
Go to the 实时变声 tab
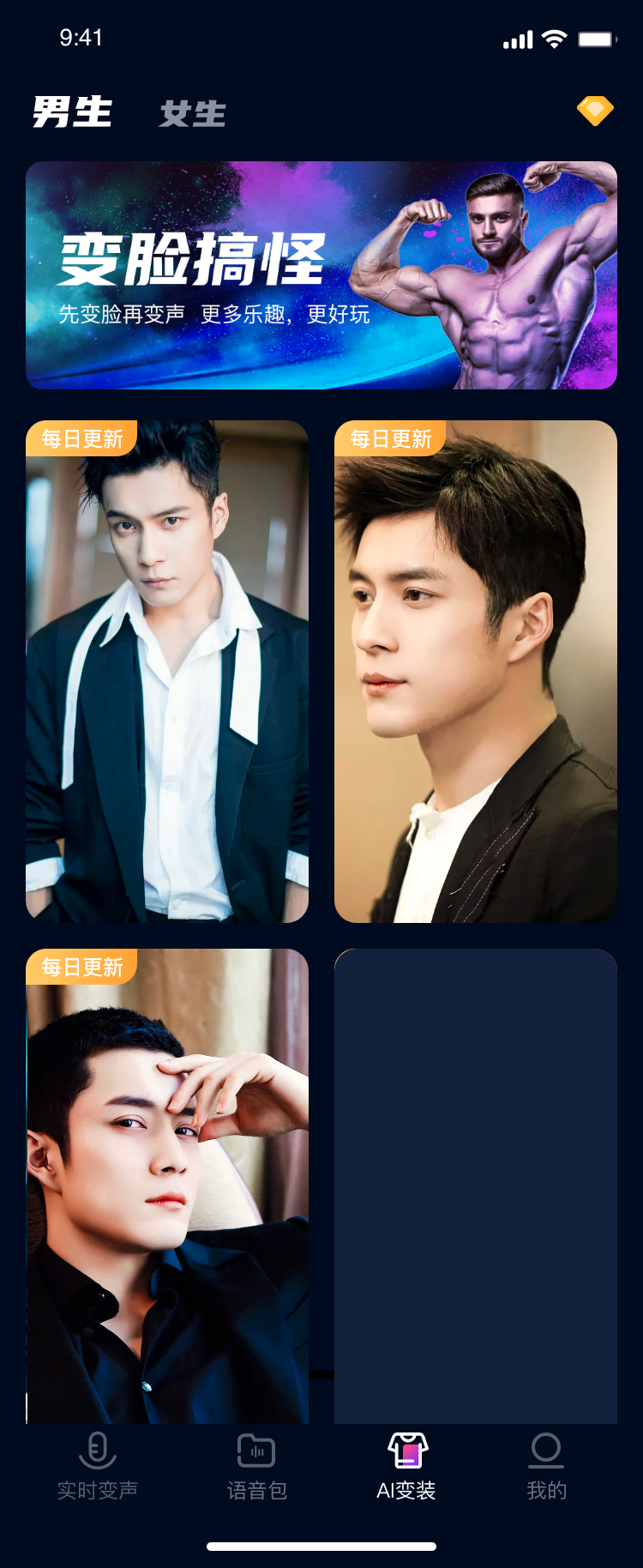pos(98,1466)
